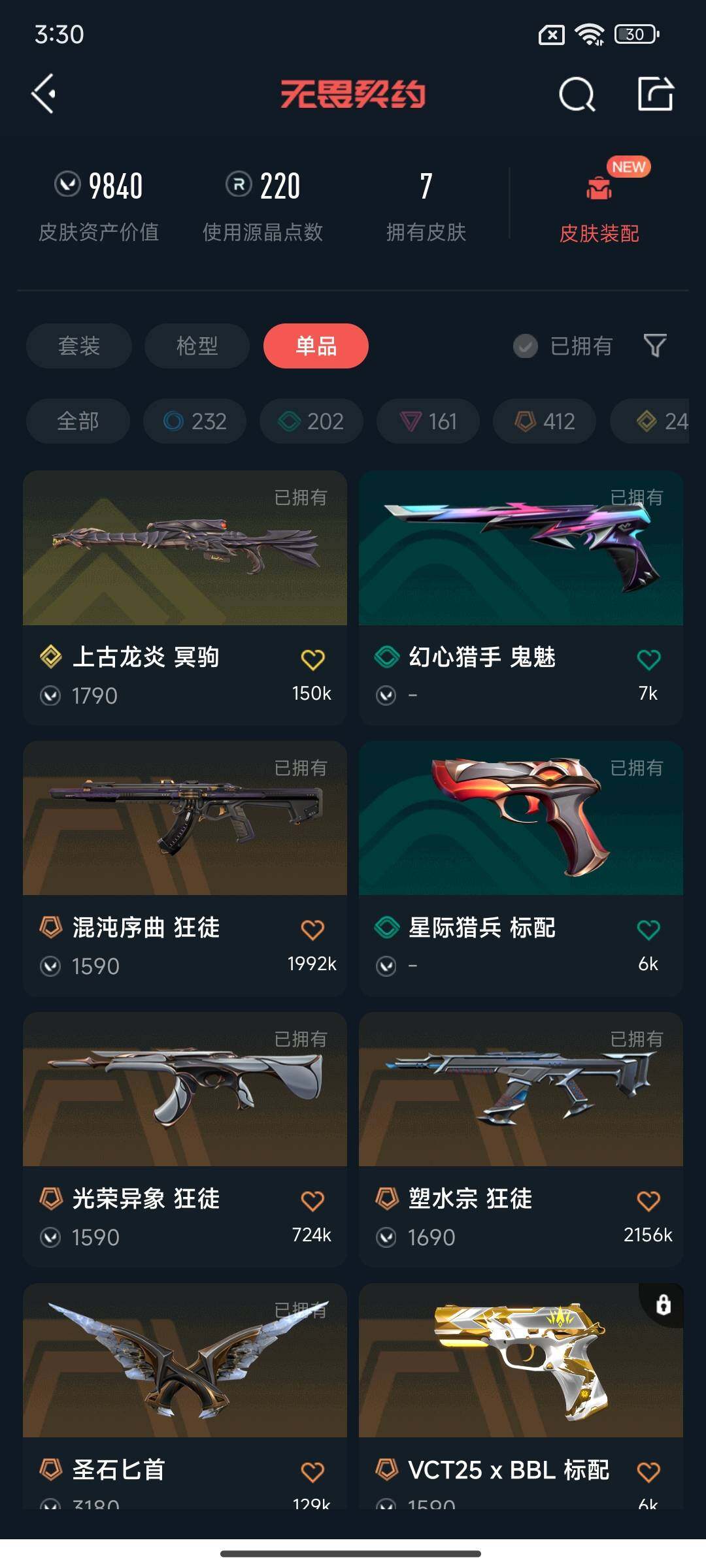The width and height of the screenshot is (706, 1568).
Task: Filter by the 161 rarity chip
Action: [428, 421]
